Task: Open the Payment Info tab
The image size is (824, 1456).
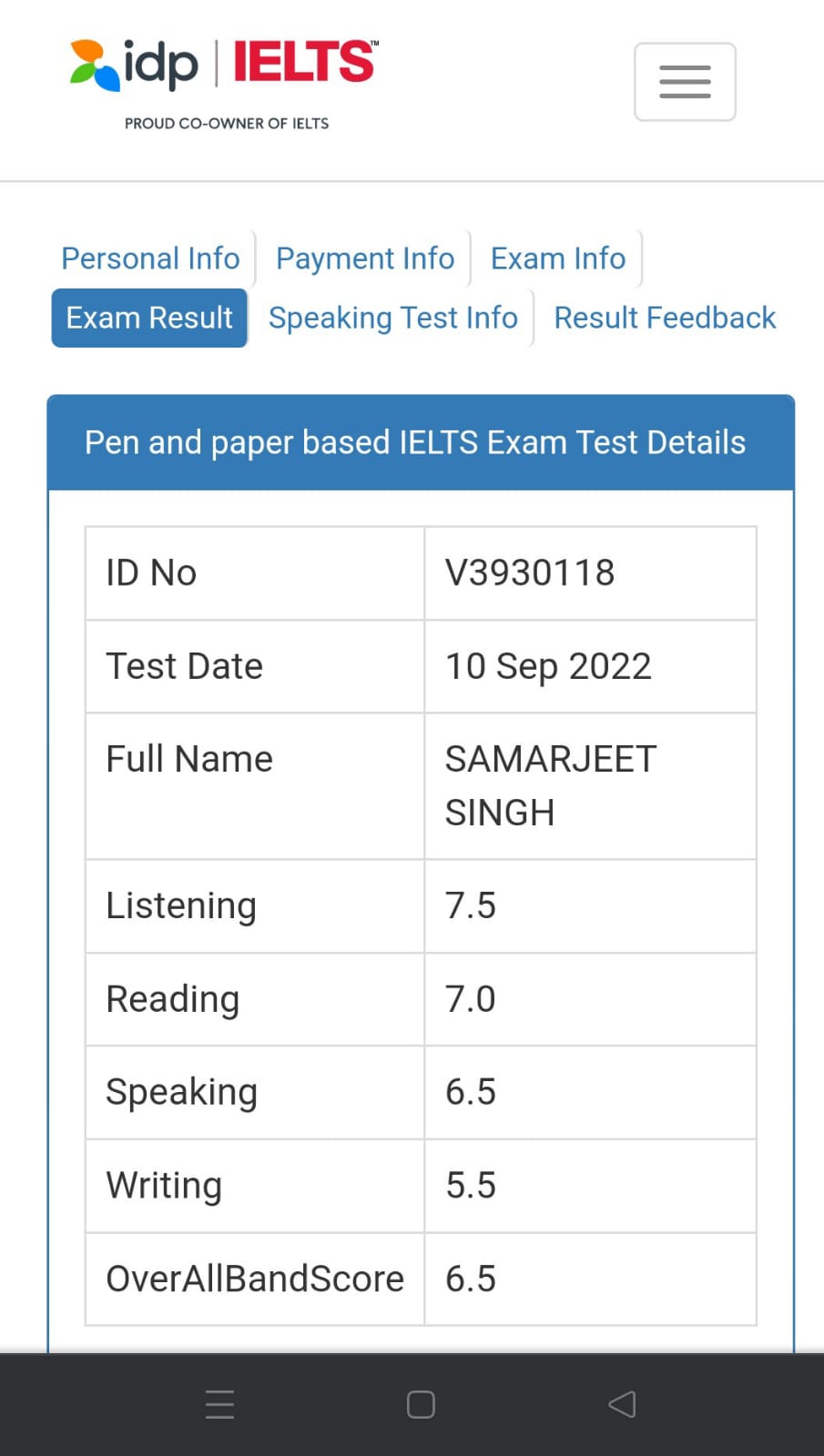Action: pos(365,258)
